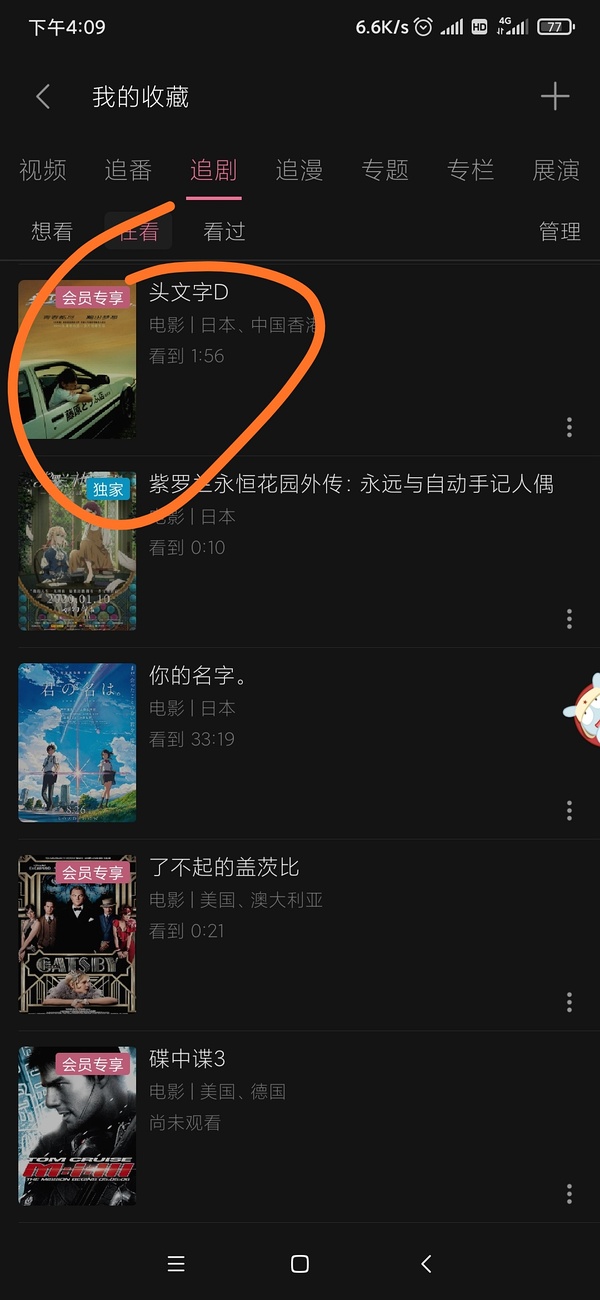Image resolution: width=600 pixels, height=1300 pixels.
Task: Go to the system home screen
Action: pyautogui.click(x=299, y=1264)
